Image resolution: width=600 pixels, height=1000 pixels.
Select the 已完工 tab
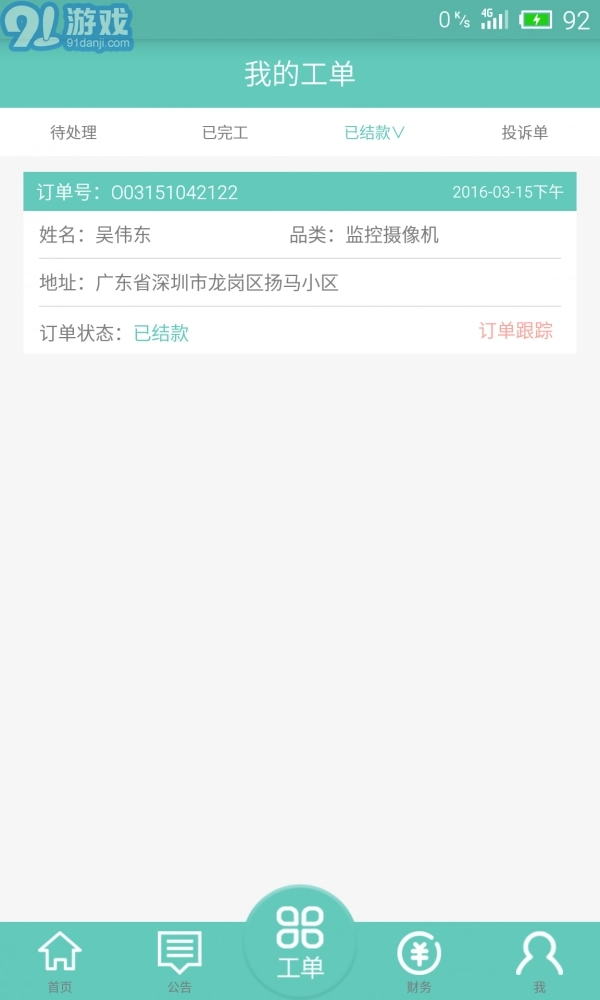225,133
